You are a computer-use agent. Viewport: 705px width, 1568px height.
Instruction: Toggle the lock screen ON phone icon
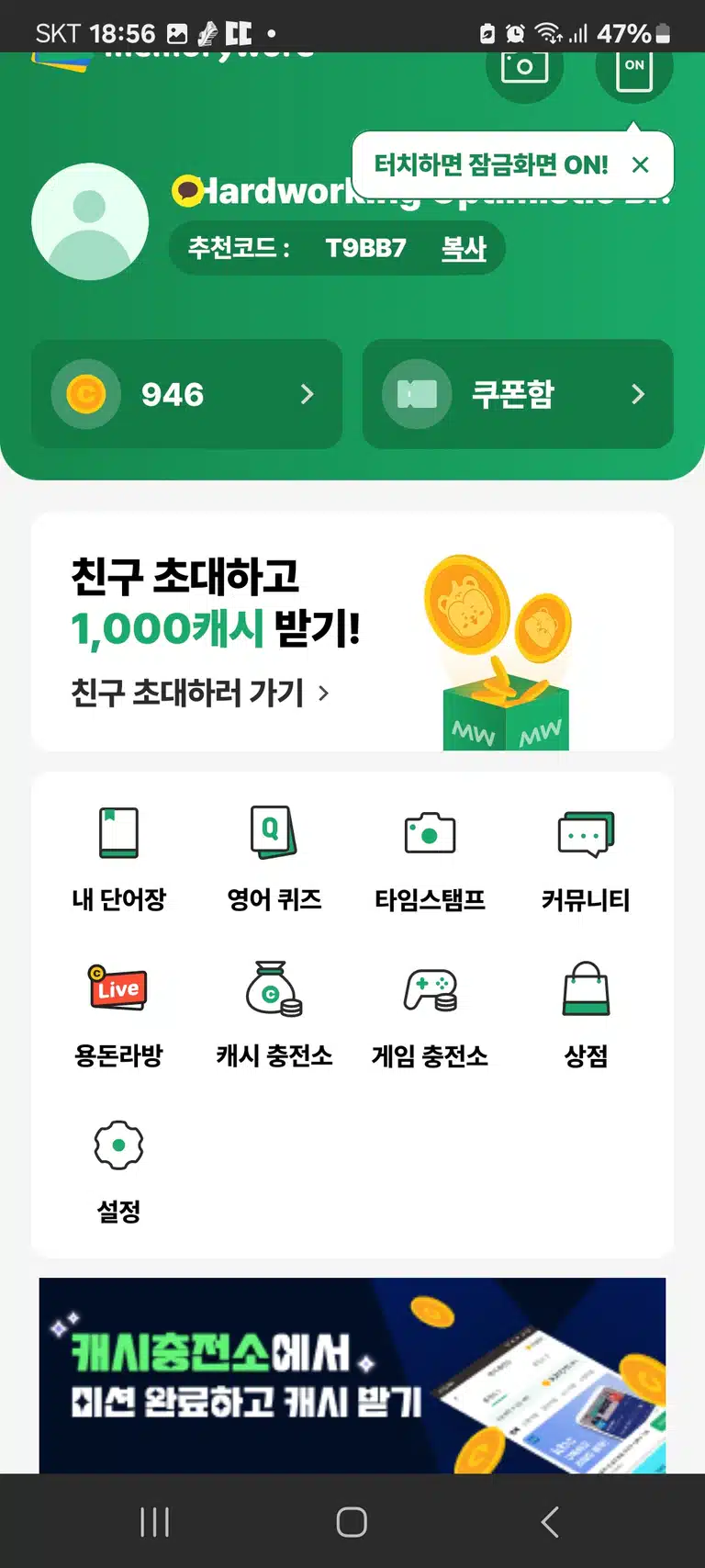coord(634,69)
